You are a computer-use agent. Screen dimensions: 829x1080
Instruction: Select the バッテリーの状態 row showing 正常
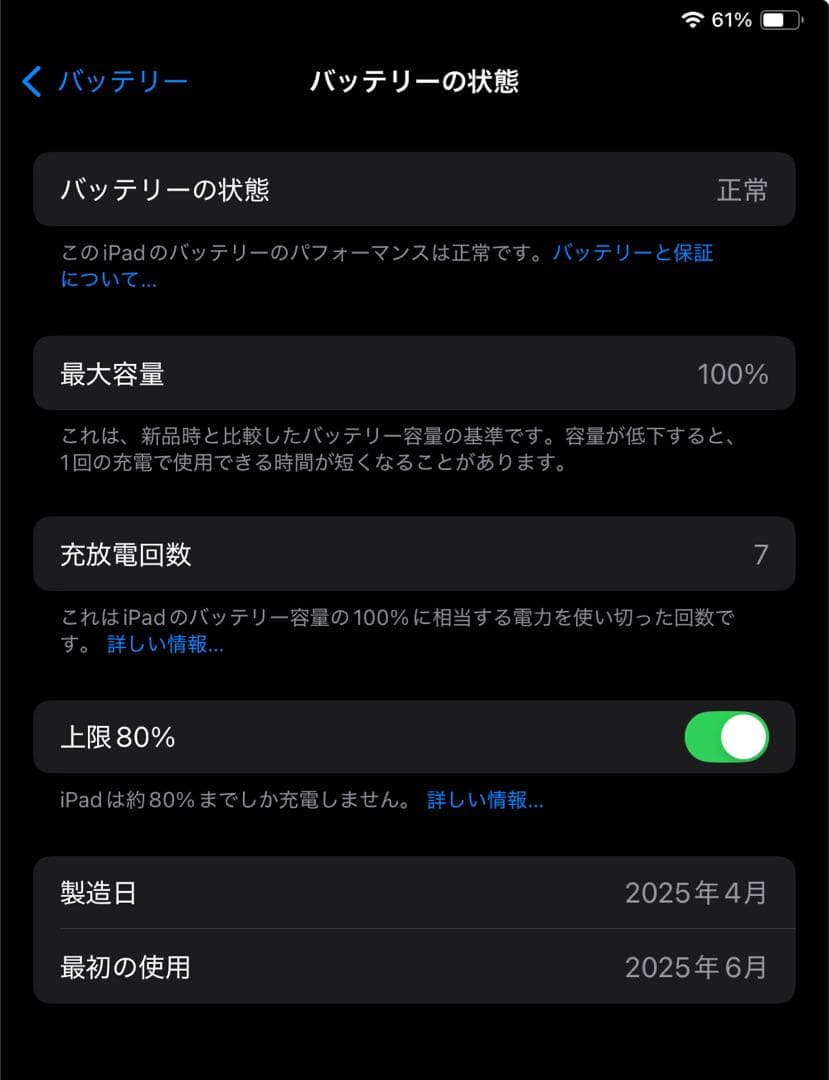pyautogui.click(x=414, y=190)
